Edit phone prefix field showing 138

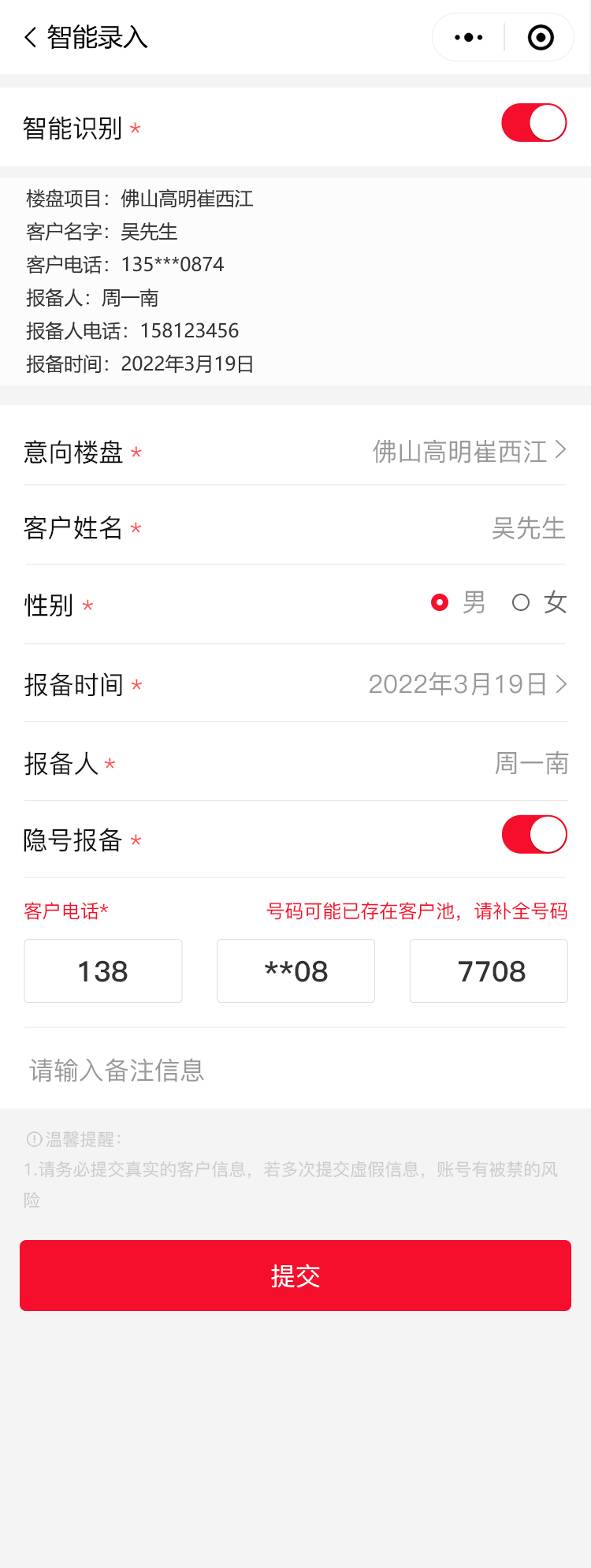coord(103,971)
